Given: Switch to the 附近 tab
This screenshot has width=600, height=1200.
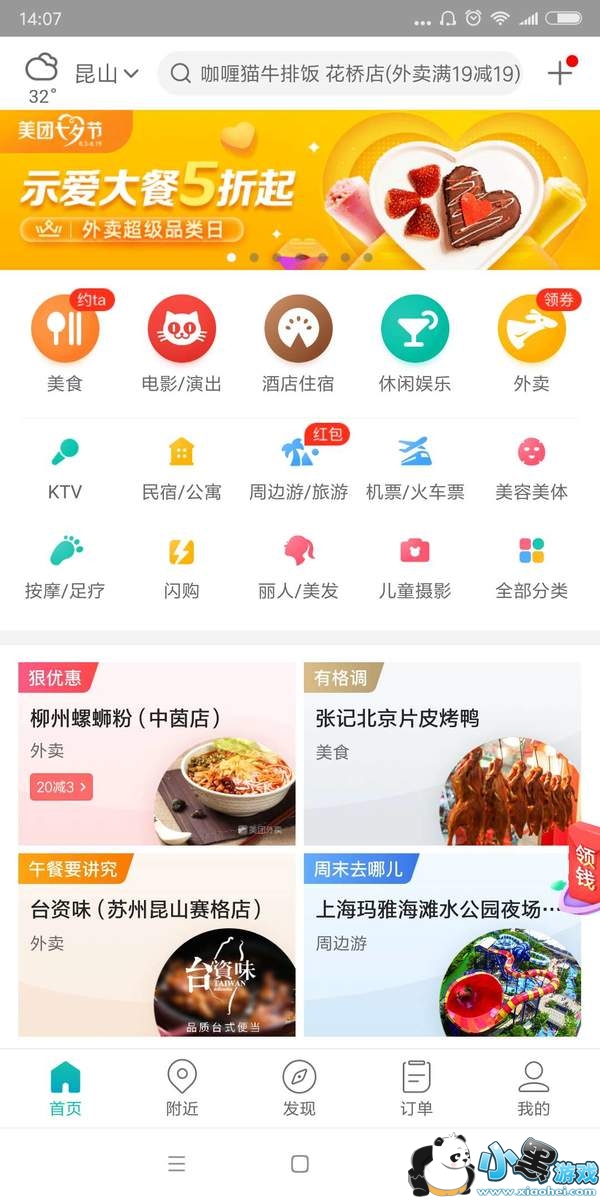Looking at the screenshot, I should click(x=182, y=1088).
